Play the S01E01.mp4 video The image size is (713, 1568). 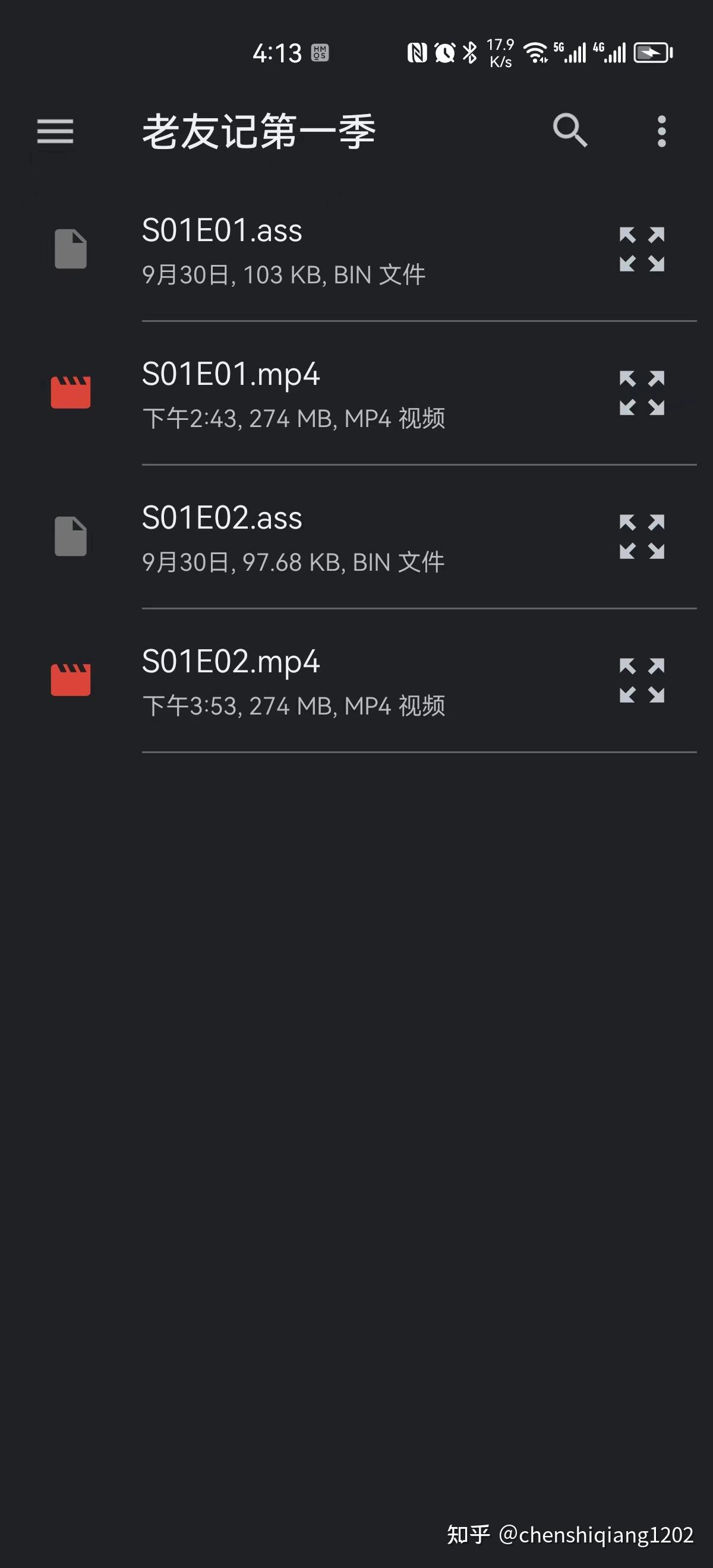(292, 393)
